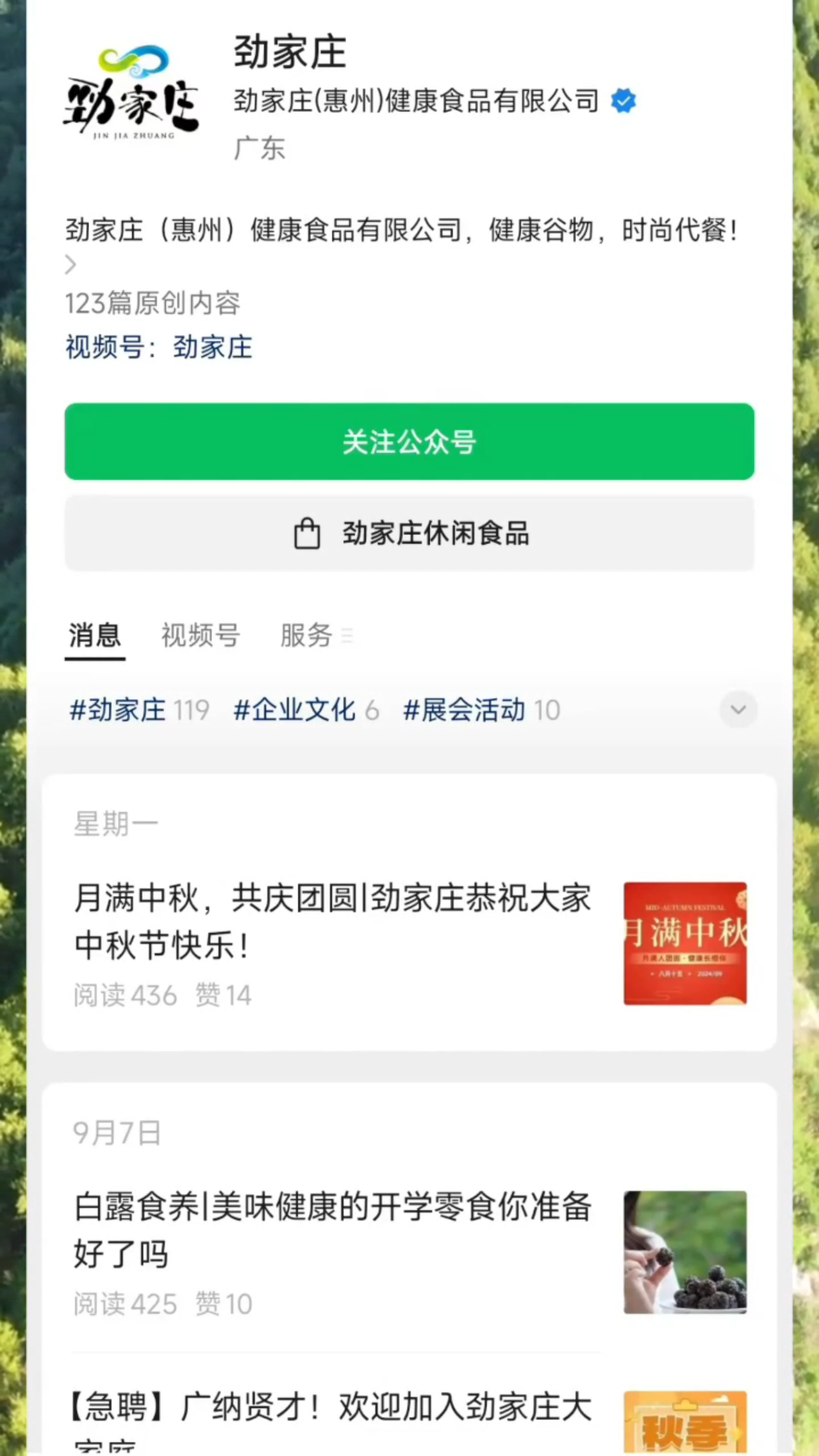Expand the tag list dropdown arrow
The image size is (819, 1456).
(738, 710)
